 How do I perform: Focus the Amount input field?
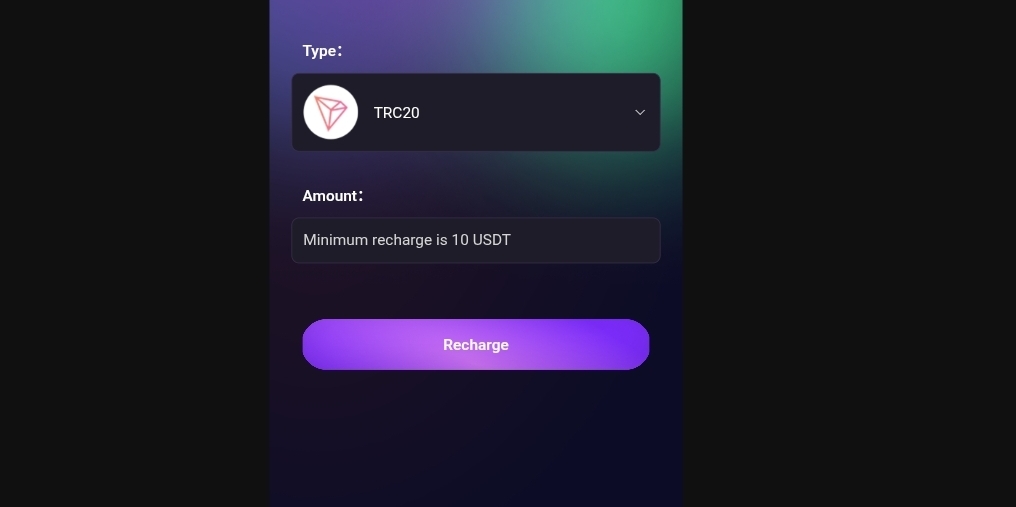(476, 240)
